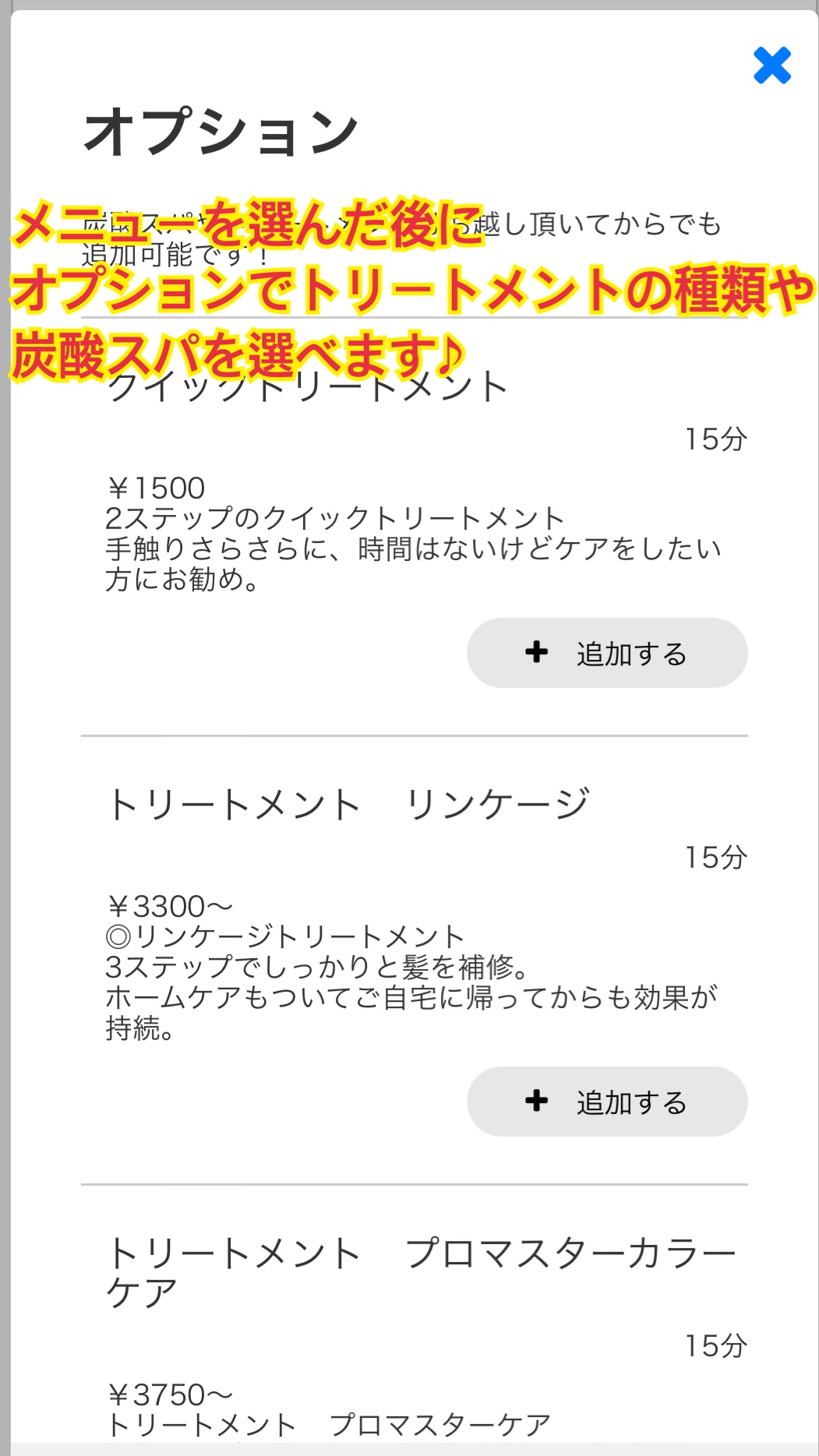Add クイックトリートメント option with 追加する
This screenshot has height=1456, width=819.
tap(607, 653)
